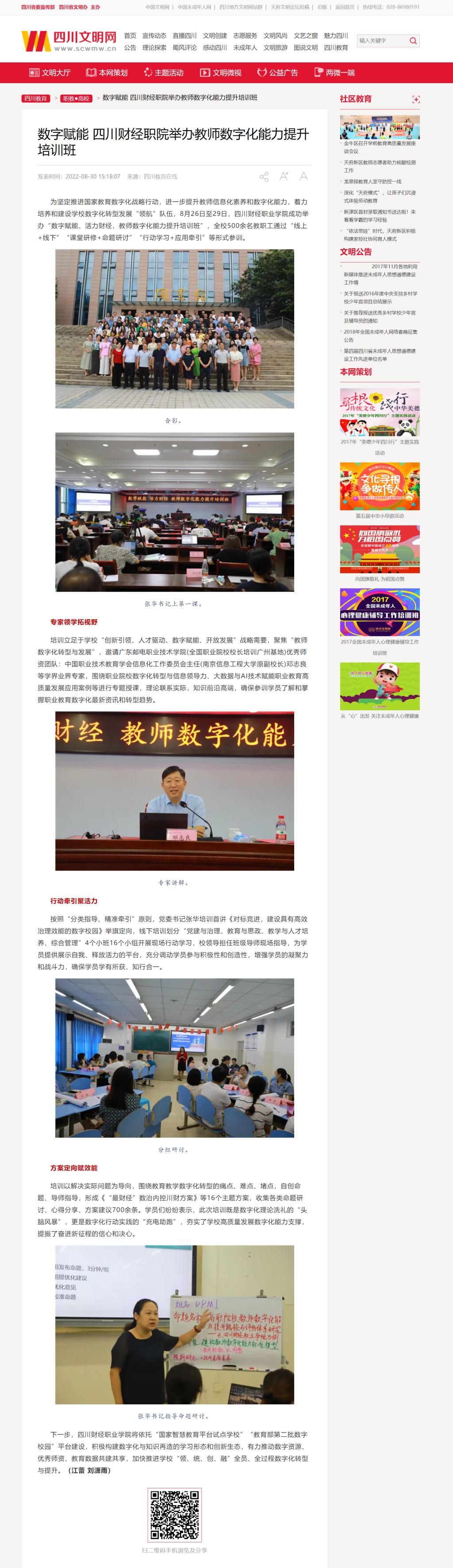Open 龙泉驿教育人坚守防控一线 news link
The image size is (453, 1568).
click(372, 181)
